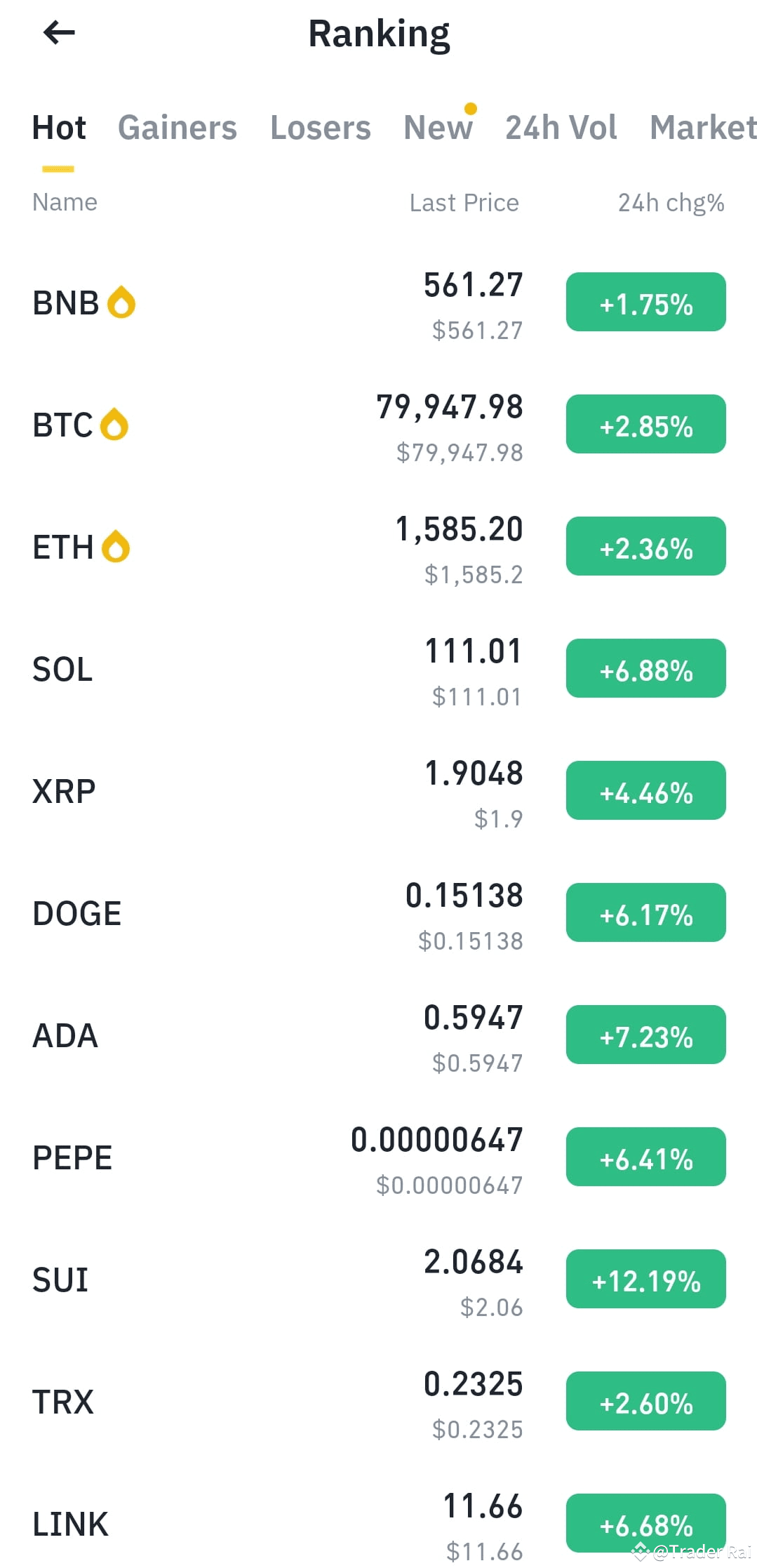
Task: Tap the +12.19% change button for SUI
Action: [x=645, y=1280]
